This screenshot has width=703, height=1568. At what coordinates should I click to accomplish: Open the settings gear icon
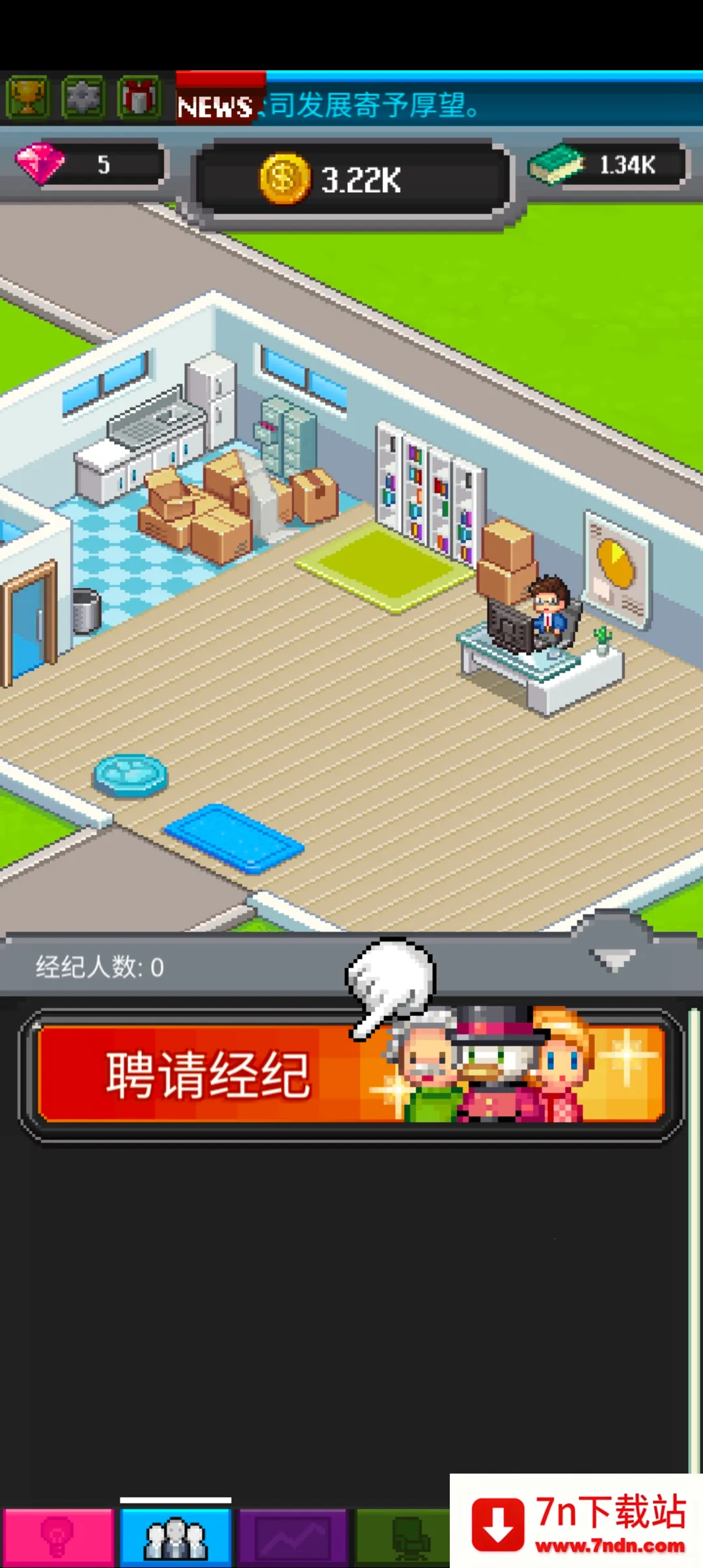click(x=83, y=98)
